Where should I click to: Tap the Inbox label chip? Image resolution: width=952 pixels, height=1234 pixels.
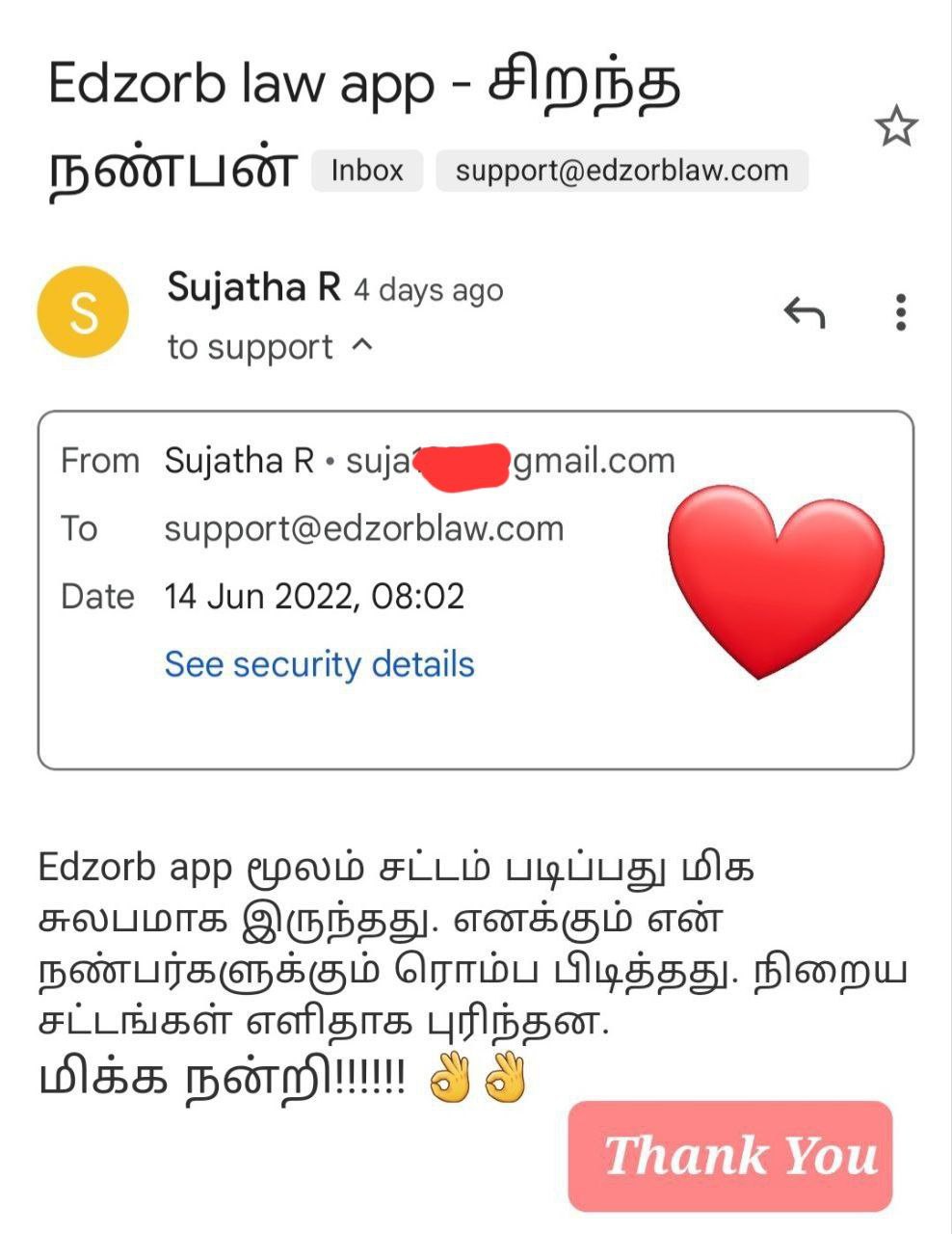point(367,171)
